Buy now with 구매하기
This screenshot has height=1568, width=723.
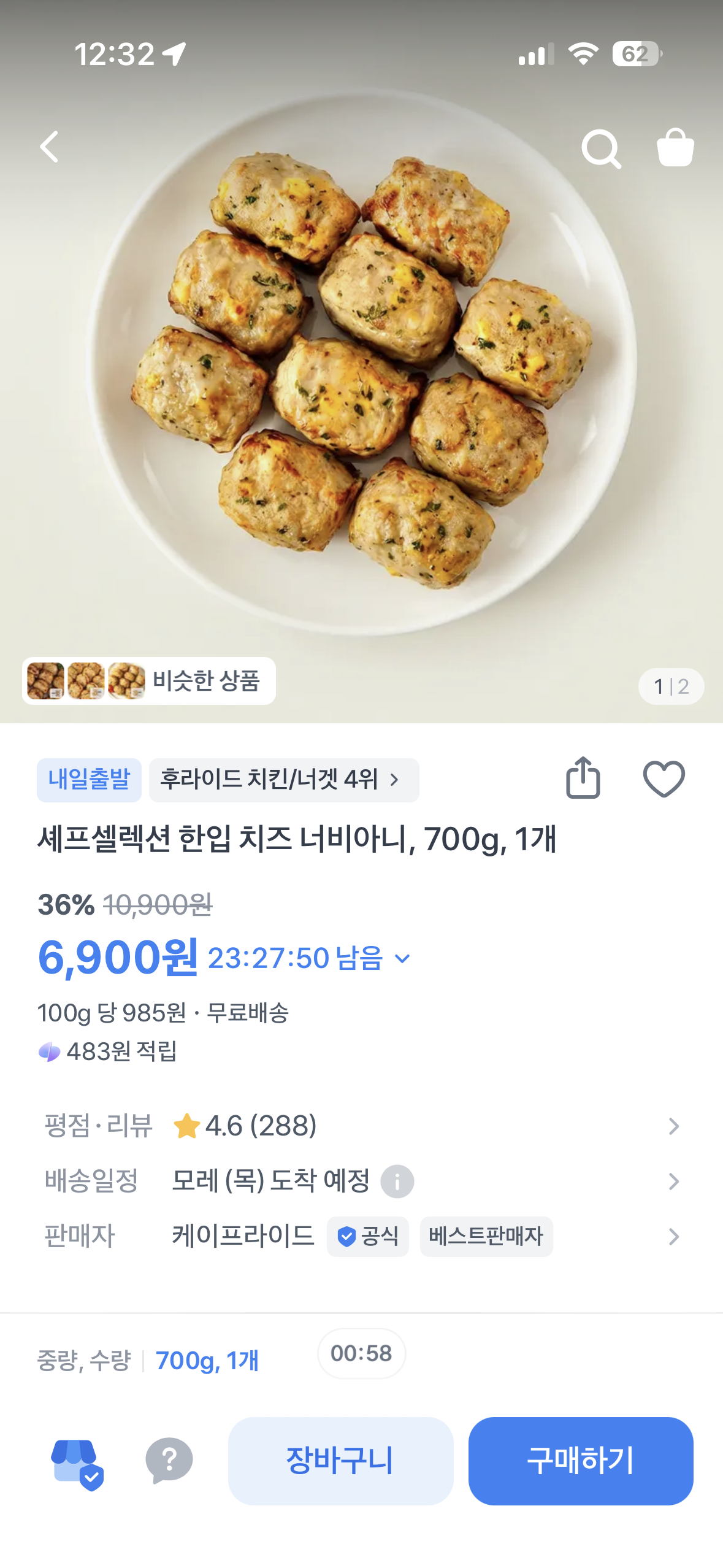[x=581, y=1461]
